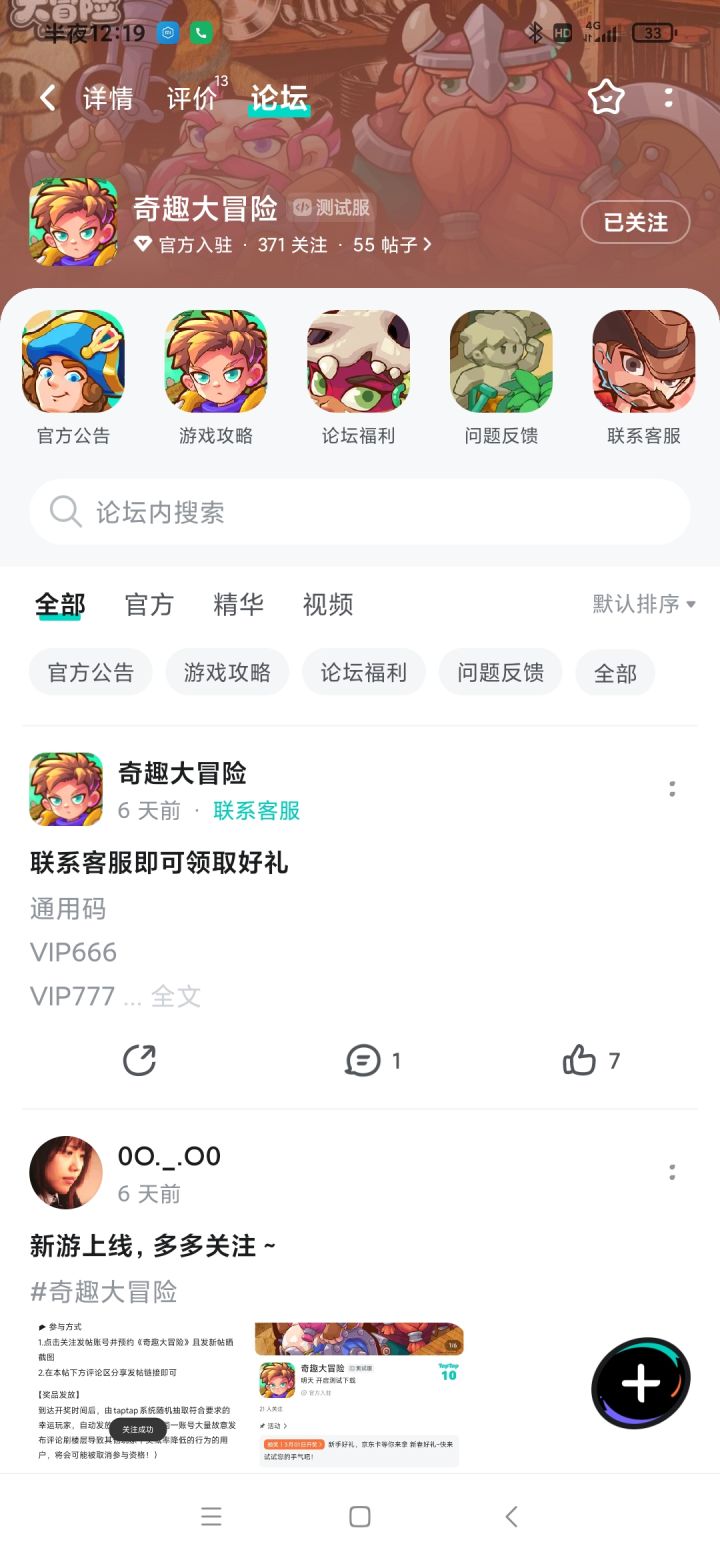Create a new post with plus button
Image resolution: width=720 pixels, height=1560 pixels.
pos(641,1384)
